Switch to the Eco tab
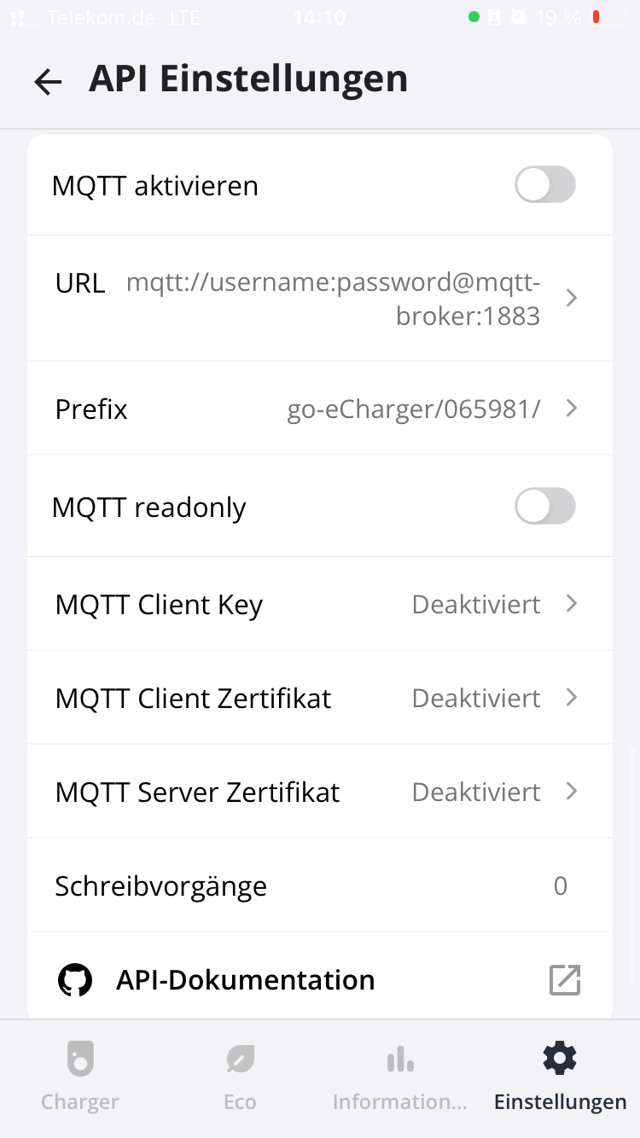The height and width of the screenshot is (1138, 640). (240, 1075)
